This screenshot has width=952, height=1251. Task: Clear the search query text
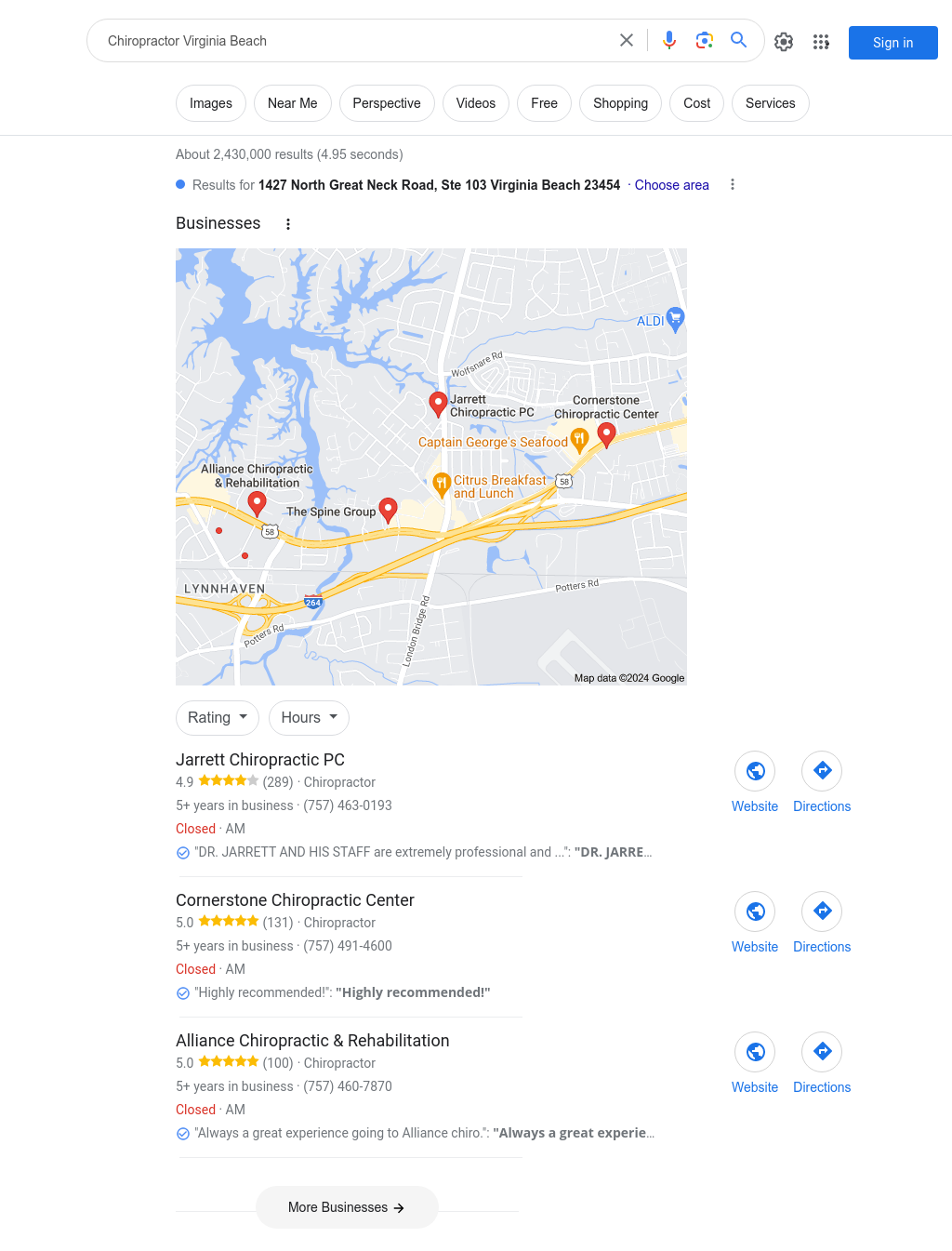coord(627,40)
